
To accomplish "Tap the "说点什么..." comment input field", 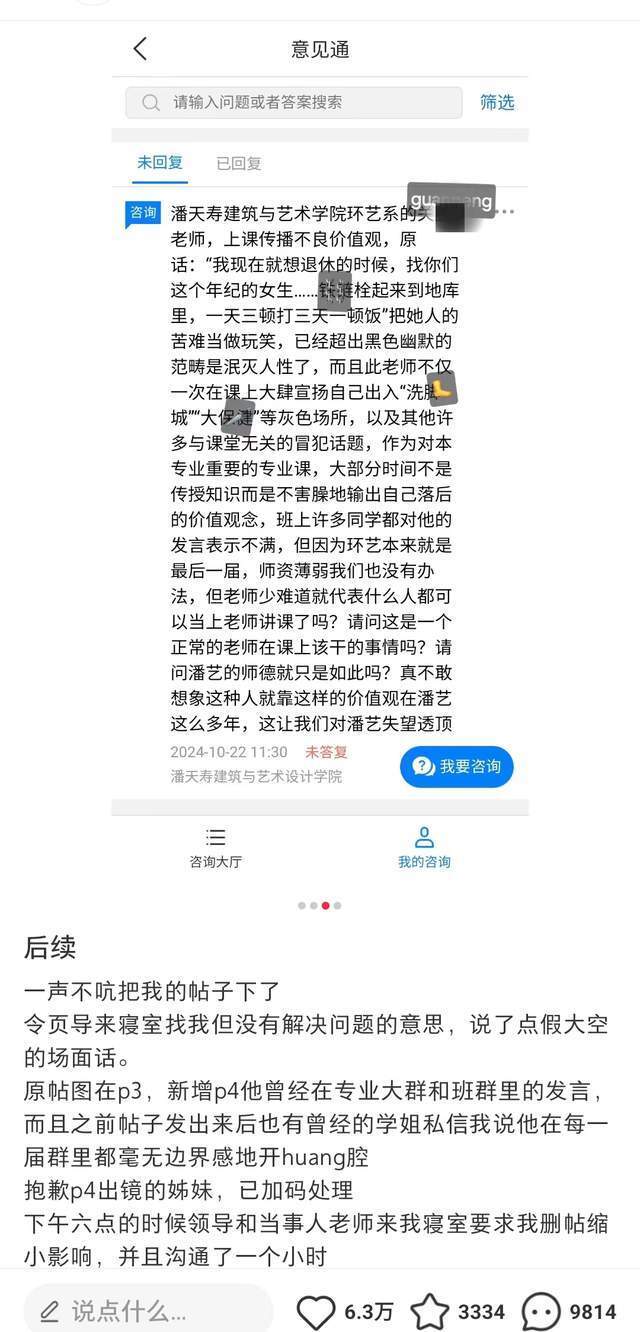I will tap(140, 1311).
